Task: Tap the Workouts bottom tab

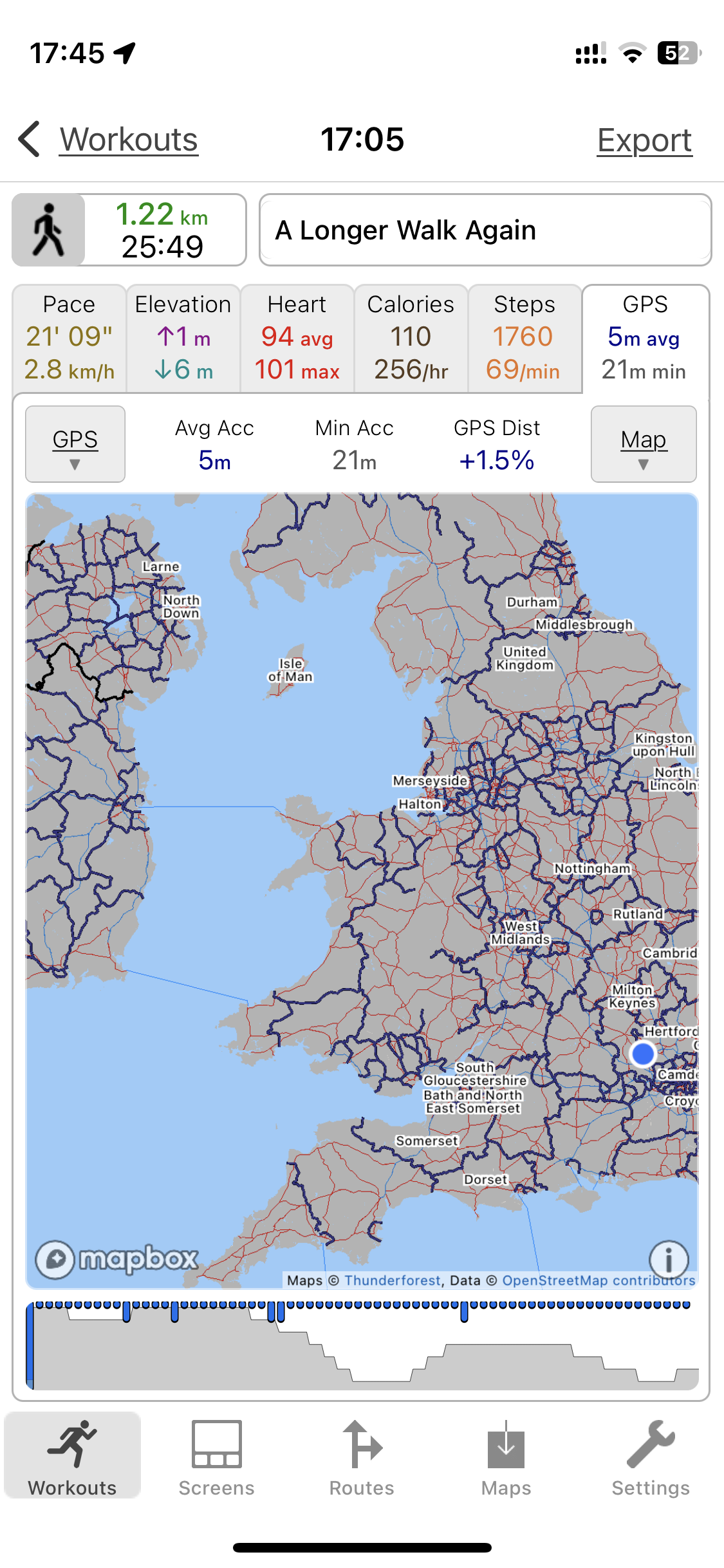Action: (73, 1459)
